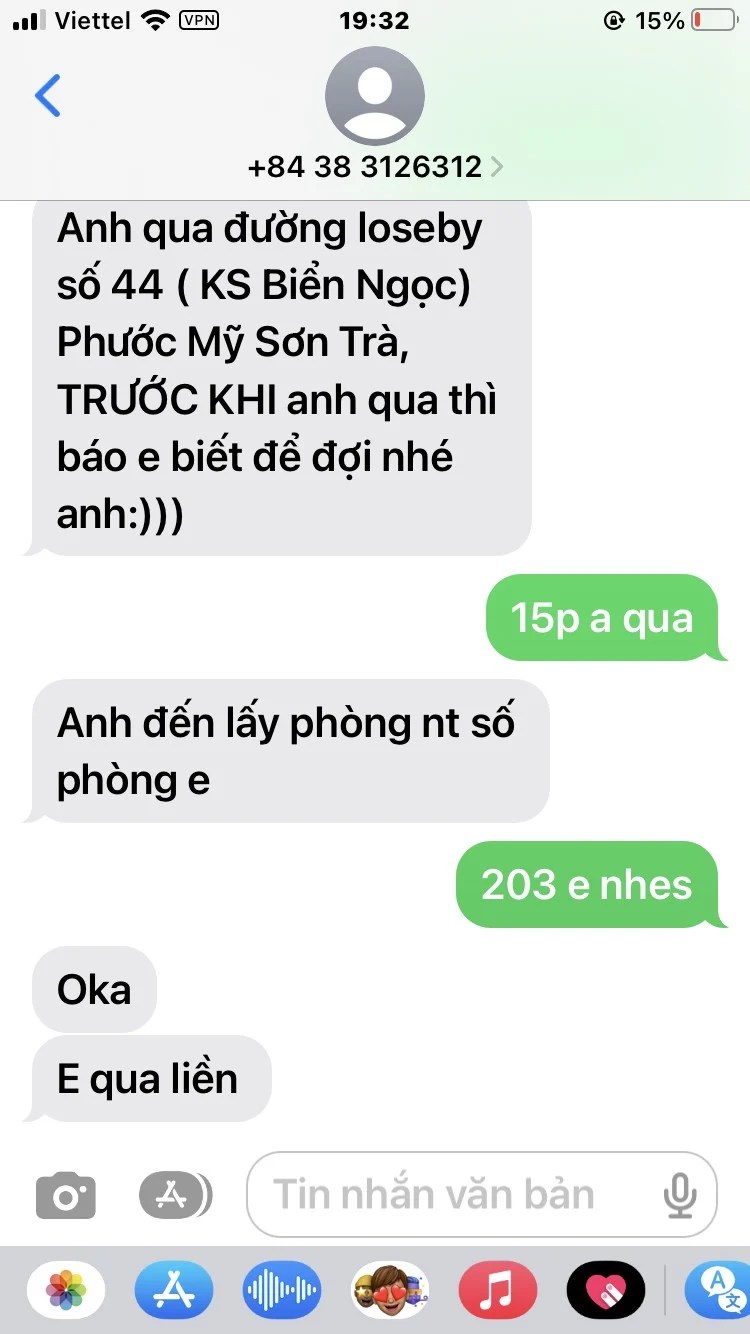Open the Translate app in app strip
This screenshot has width=750, height=1334.
coord(720,1290)
